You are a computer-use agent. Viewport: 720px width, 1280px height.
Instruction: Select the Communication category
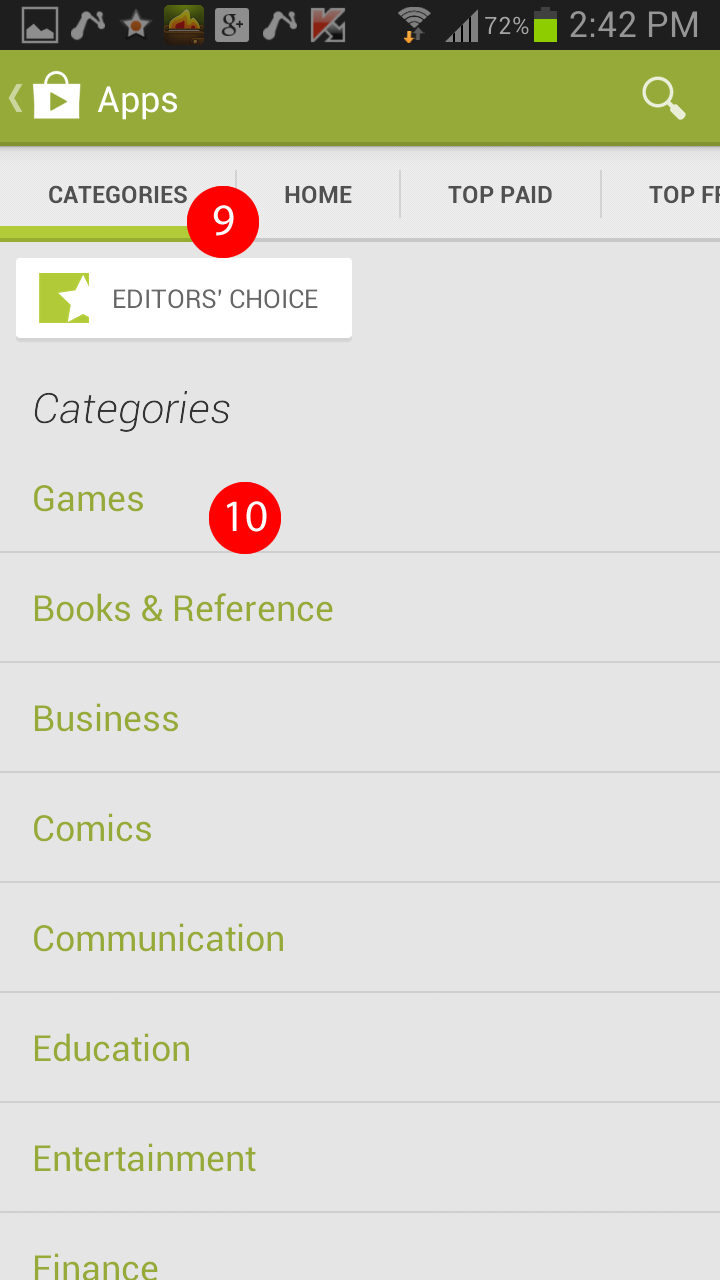(158, 939)
